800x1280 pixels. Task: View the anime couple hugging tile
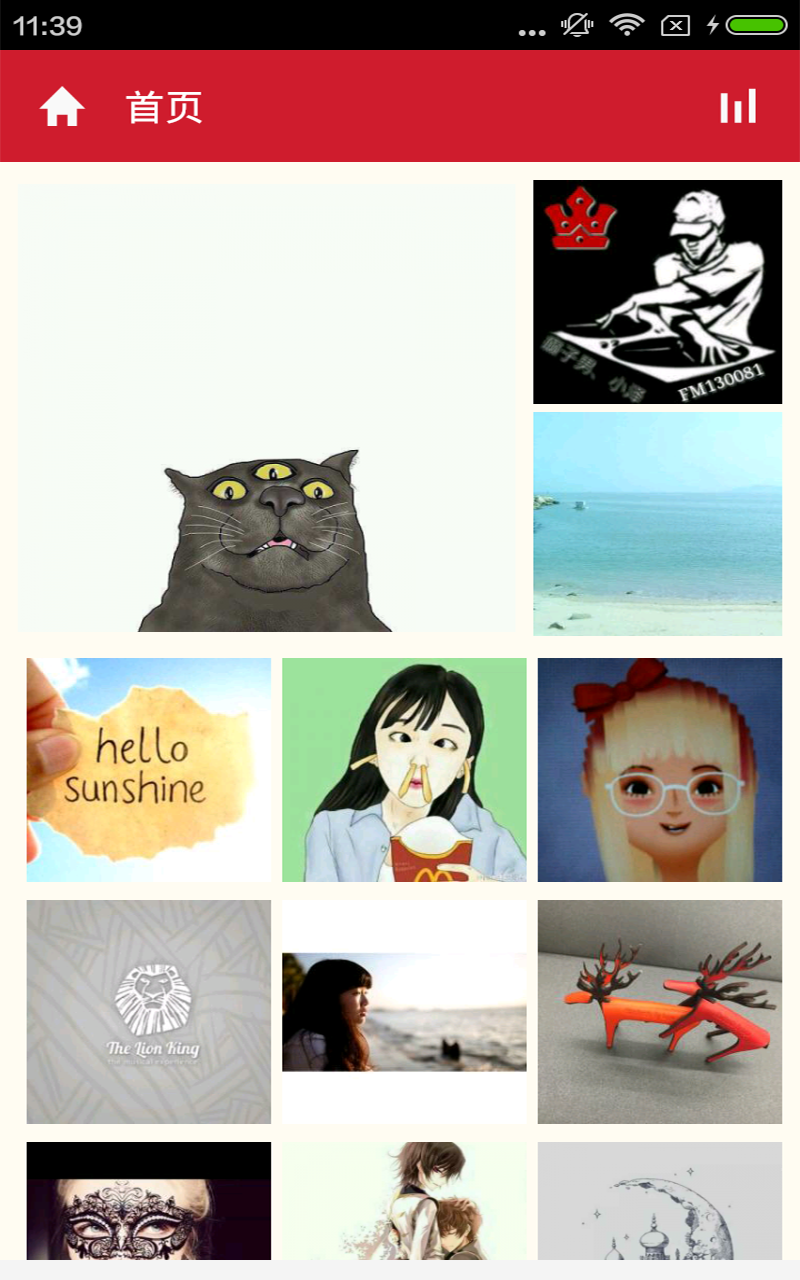point(404,1201)
